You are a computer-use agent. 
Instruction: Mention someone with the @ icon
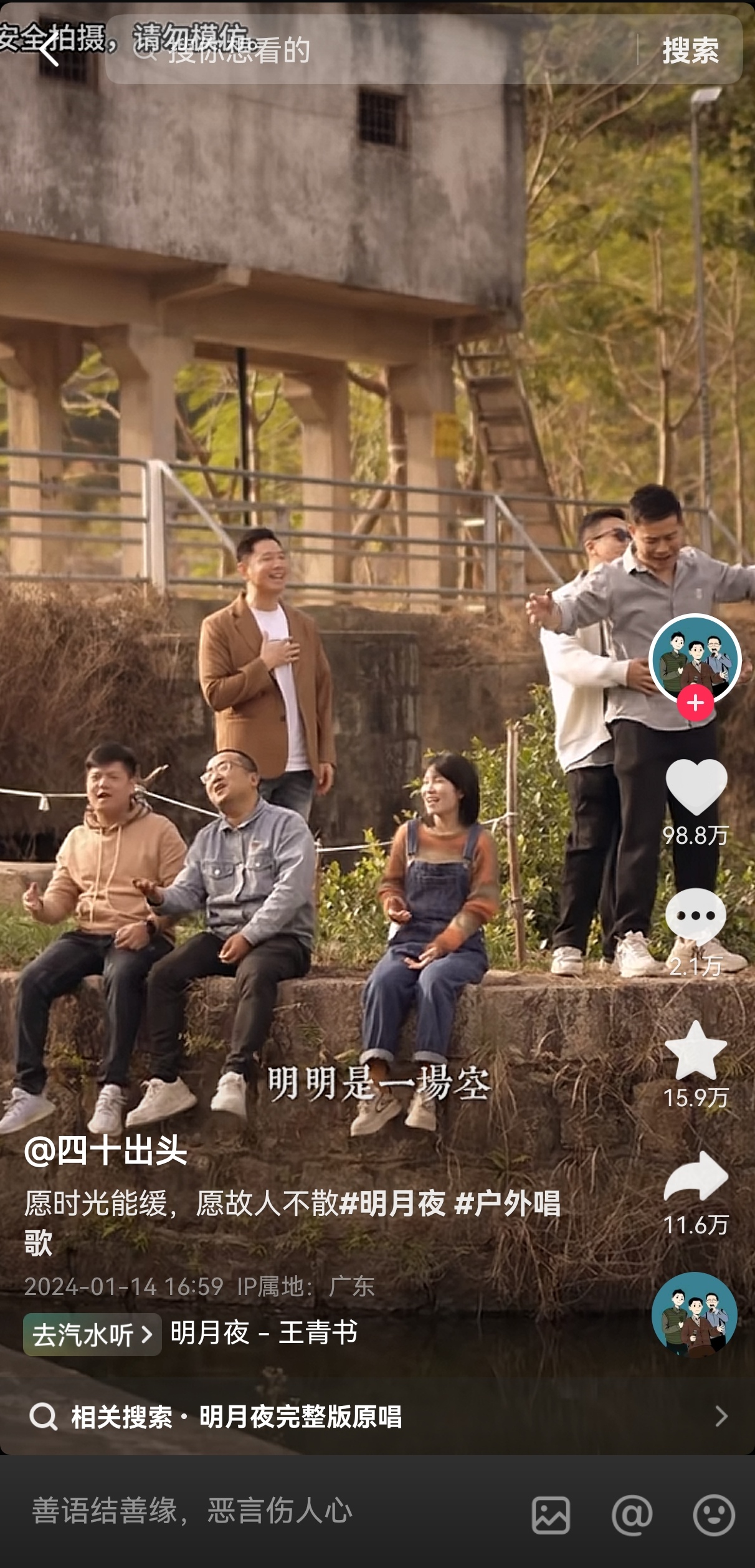click(632, 1514)
